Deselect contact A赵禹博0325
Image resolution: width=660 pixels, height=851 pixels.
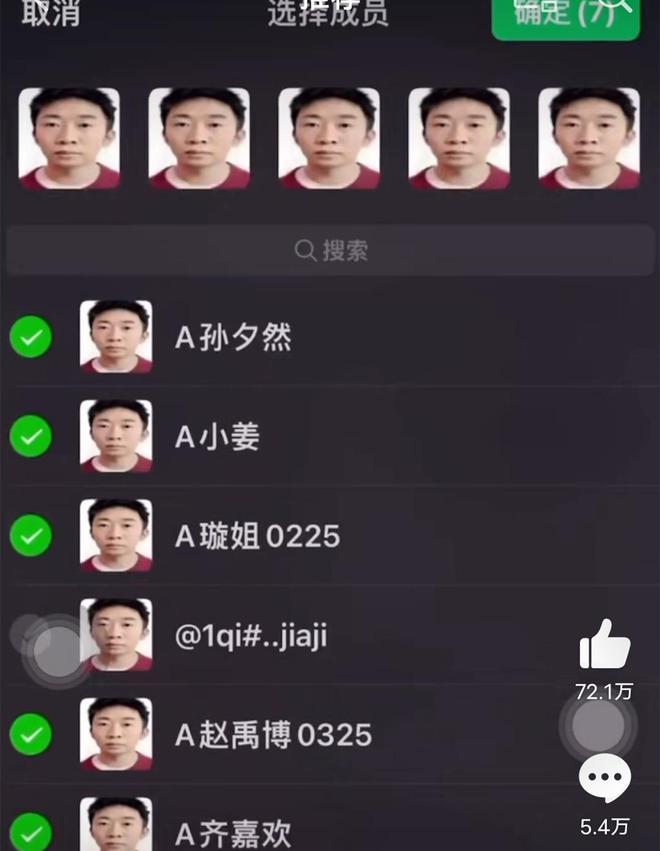31,735
